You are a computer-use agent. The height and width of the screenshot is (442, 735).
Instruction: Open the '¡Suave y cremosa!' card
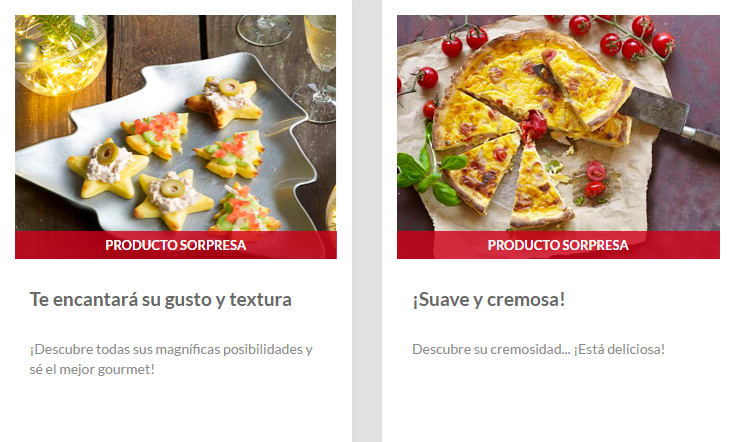(x=489, y=299)
